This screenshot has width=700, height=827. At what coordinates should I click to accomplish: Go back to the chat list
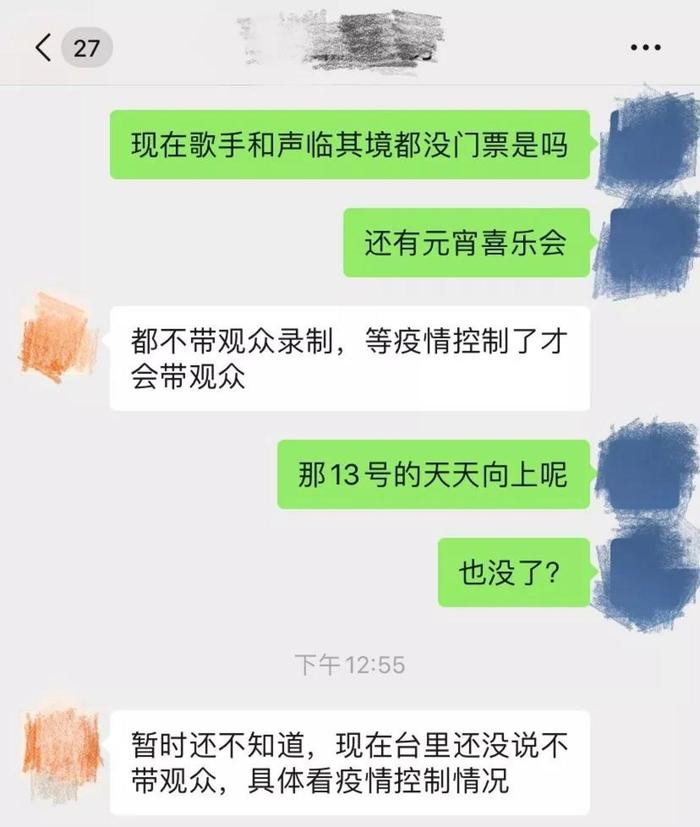tap(44, 48)
